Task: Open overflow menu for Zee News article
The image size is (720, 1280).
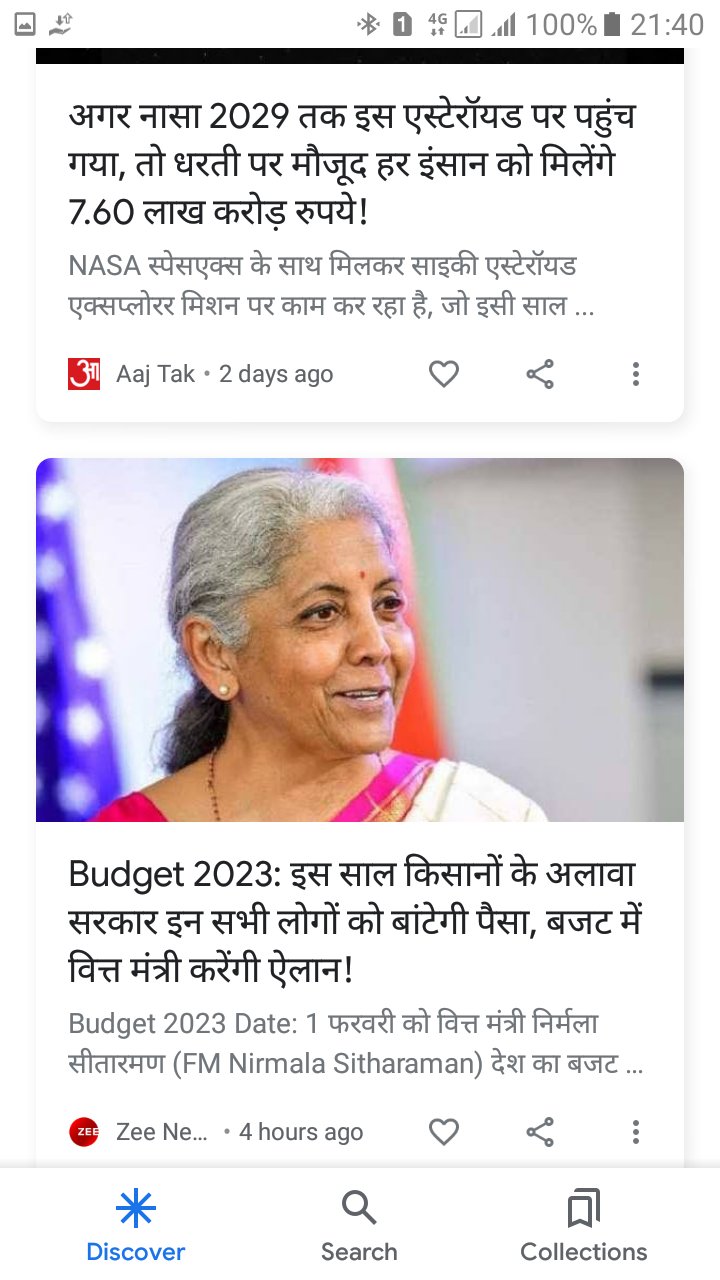Action: point(635,1132)
